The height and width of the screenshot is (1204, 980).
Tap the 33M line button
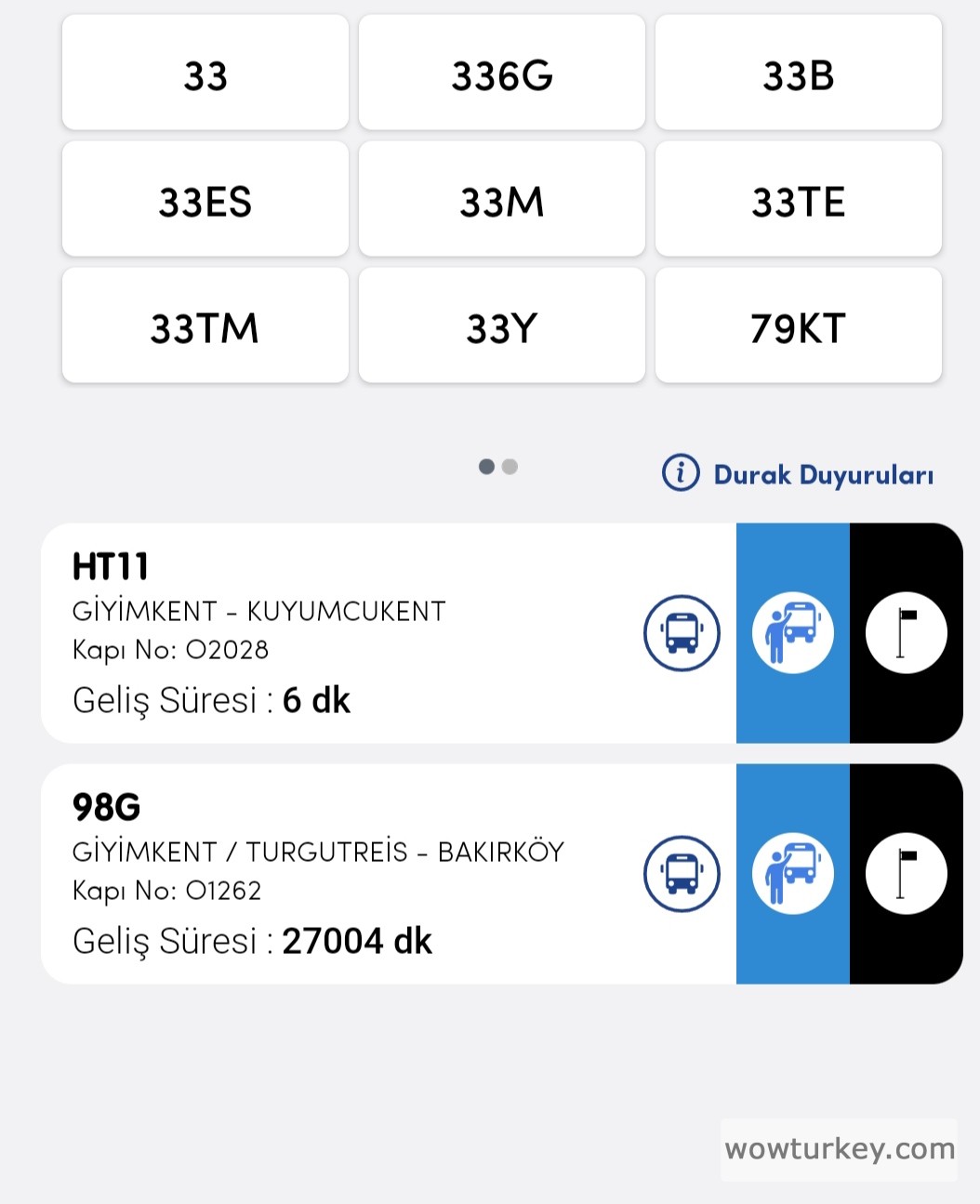click(502, 201)
